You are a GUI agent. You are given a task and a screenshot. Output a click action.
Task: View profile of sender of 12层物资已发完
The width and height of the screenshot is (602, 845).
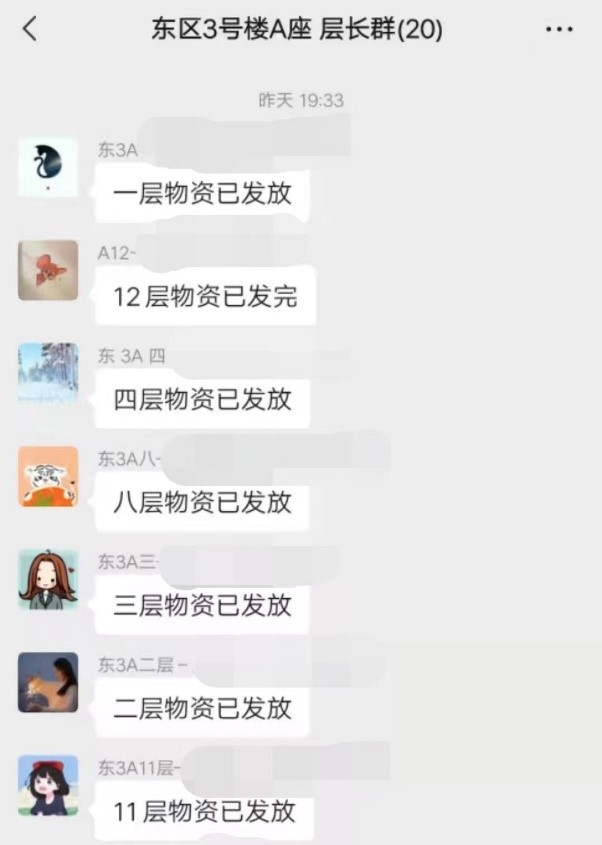click(x=48, y=270)
